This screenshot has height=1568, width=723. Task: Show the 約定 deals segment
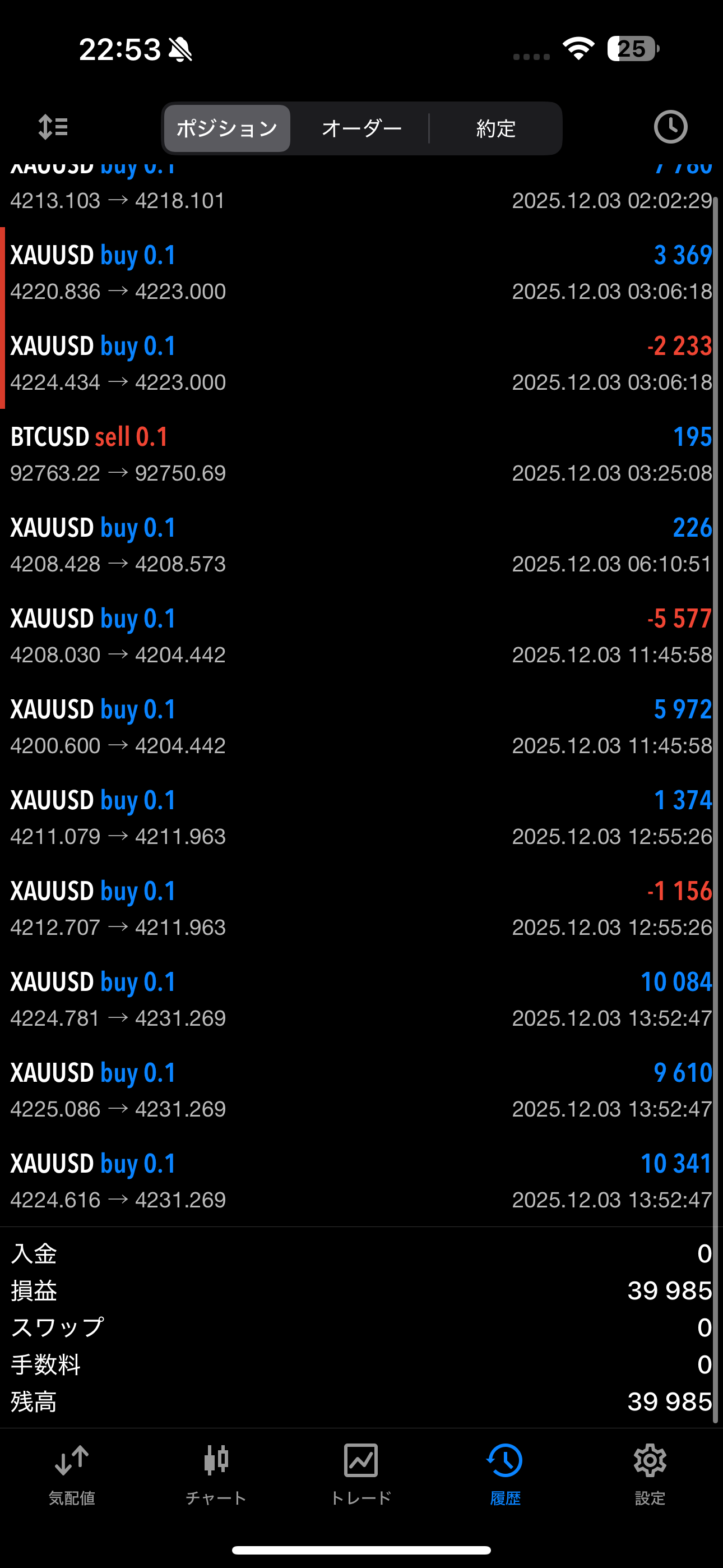coord(496,128)
